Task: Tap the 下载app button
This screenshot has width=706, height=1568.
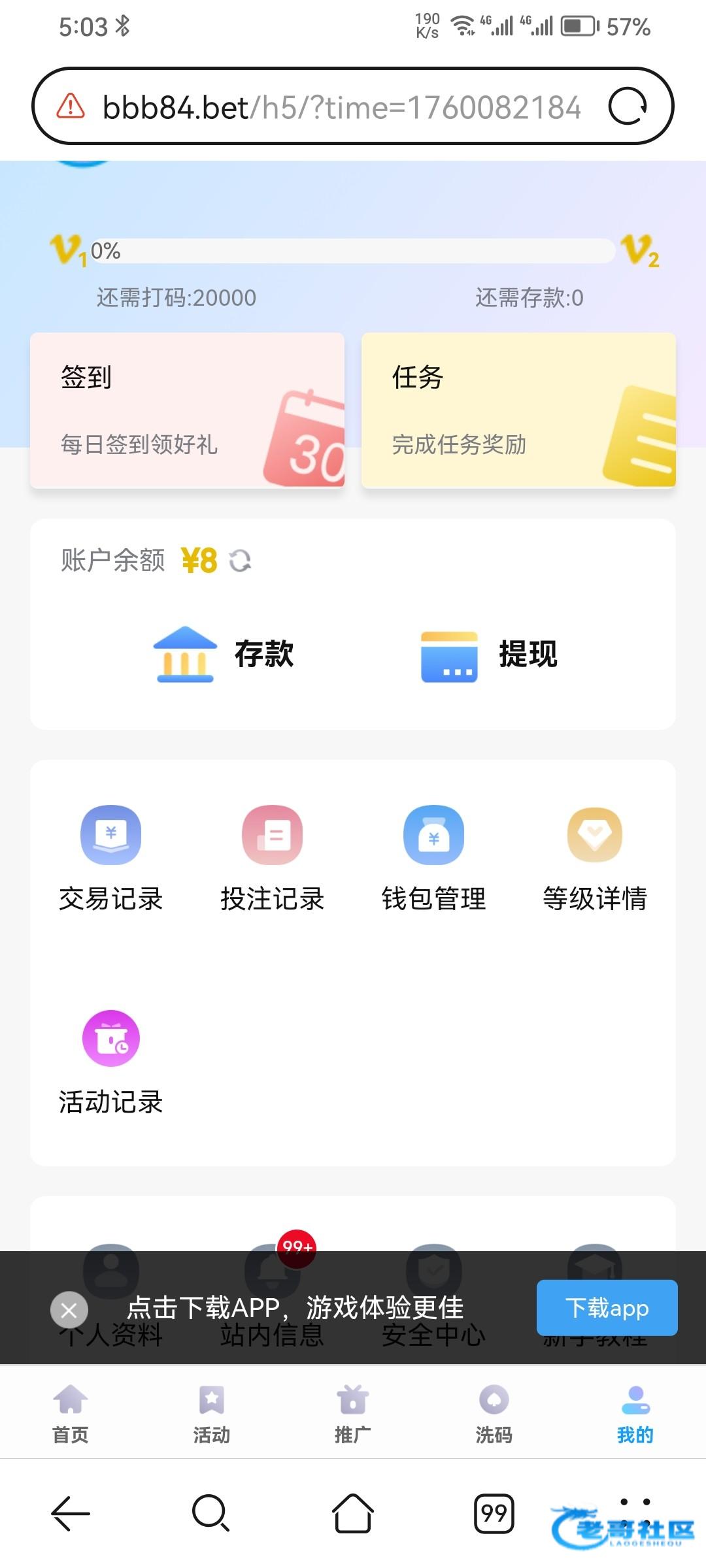Action: pyautogui.click(x=607, y=1308)
